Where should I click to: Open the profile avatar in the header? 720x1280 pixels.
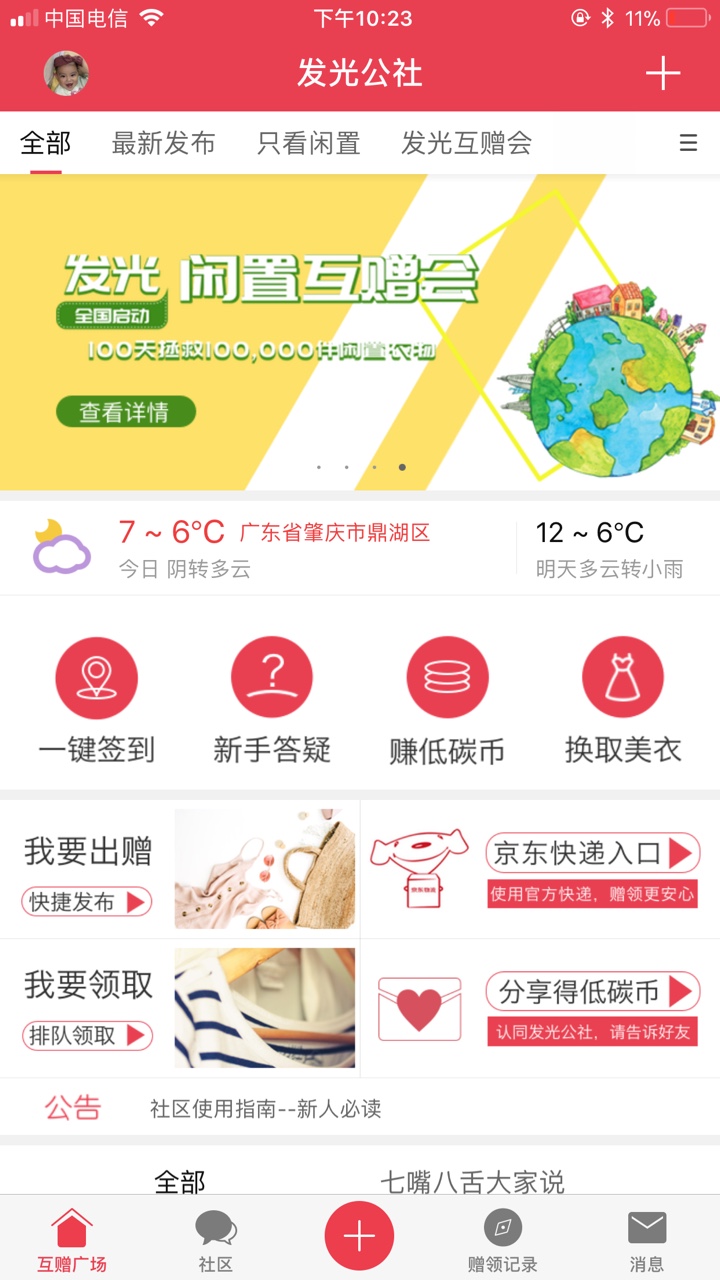coord(66,73)
